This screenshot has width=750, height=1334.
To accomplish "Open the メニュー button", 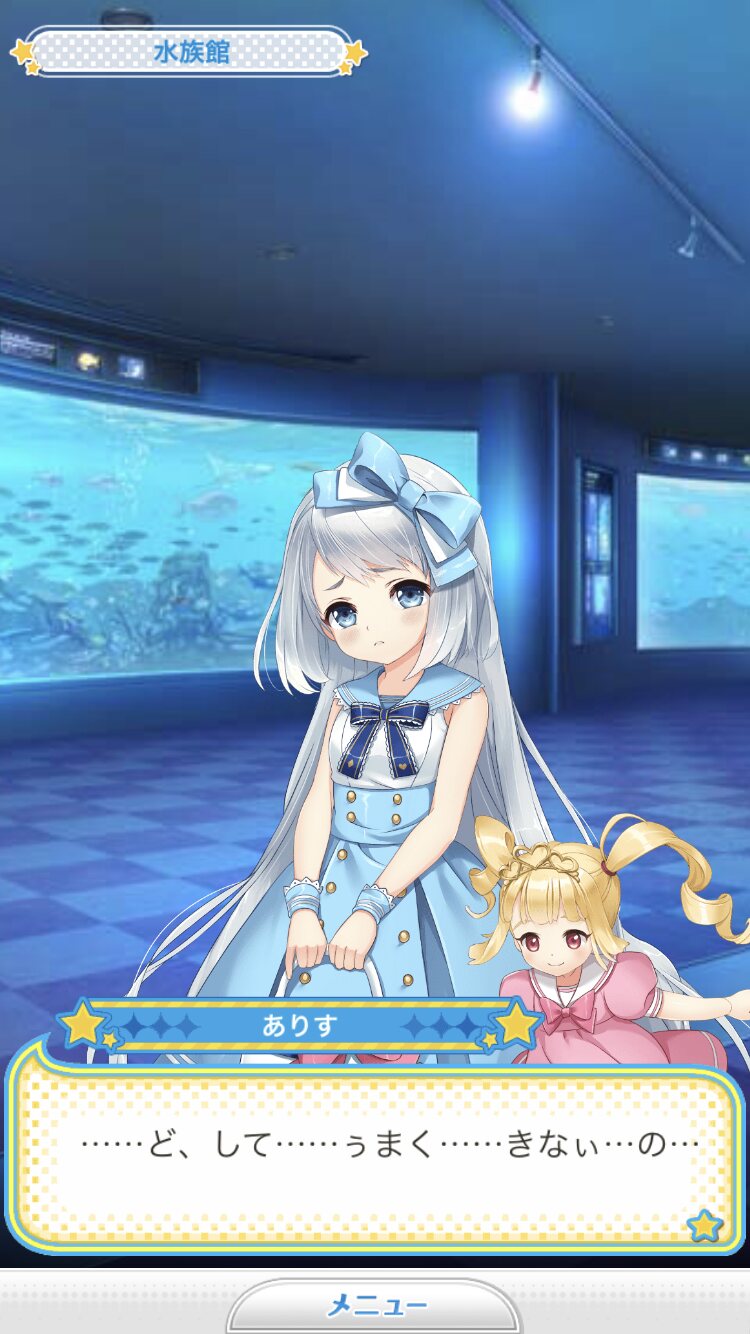I will tap(375, 1305).
